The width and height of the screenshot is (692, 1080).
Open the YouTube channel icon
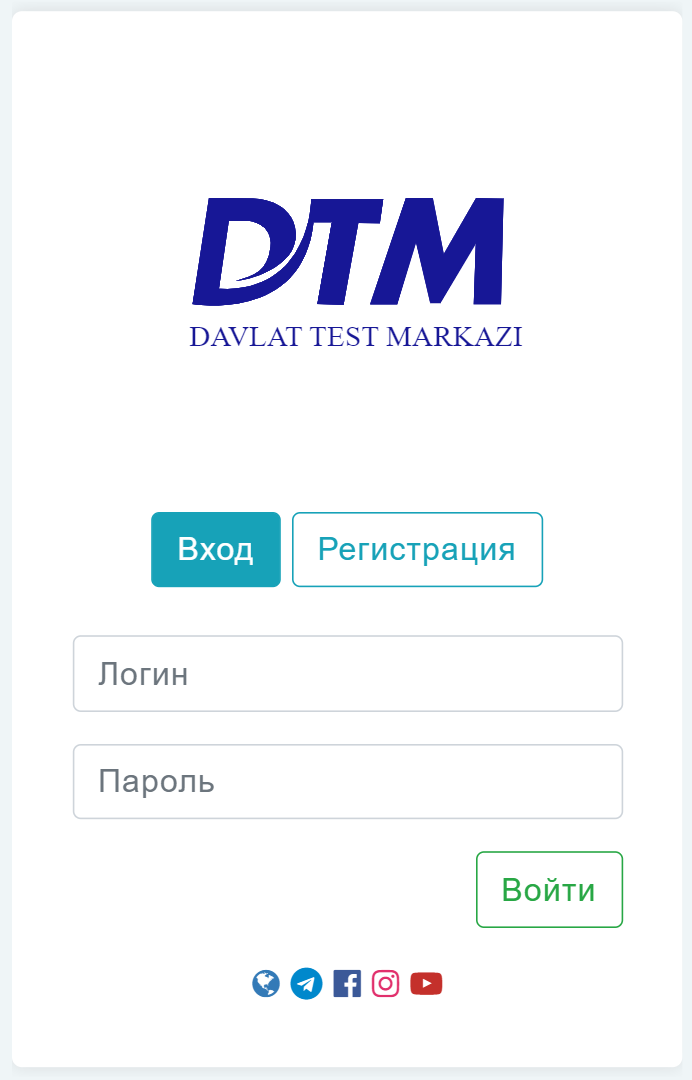426,984
